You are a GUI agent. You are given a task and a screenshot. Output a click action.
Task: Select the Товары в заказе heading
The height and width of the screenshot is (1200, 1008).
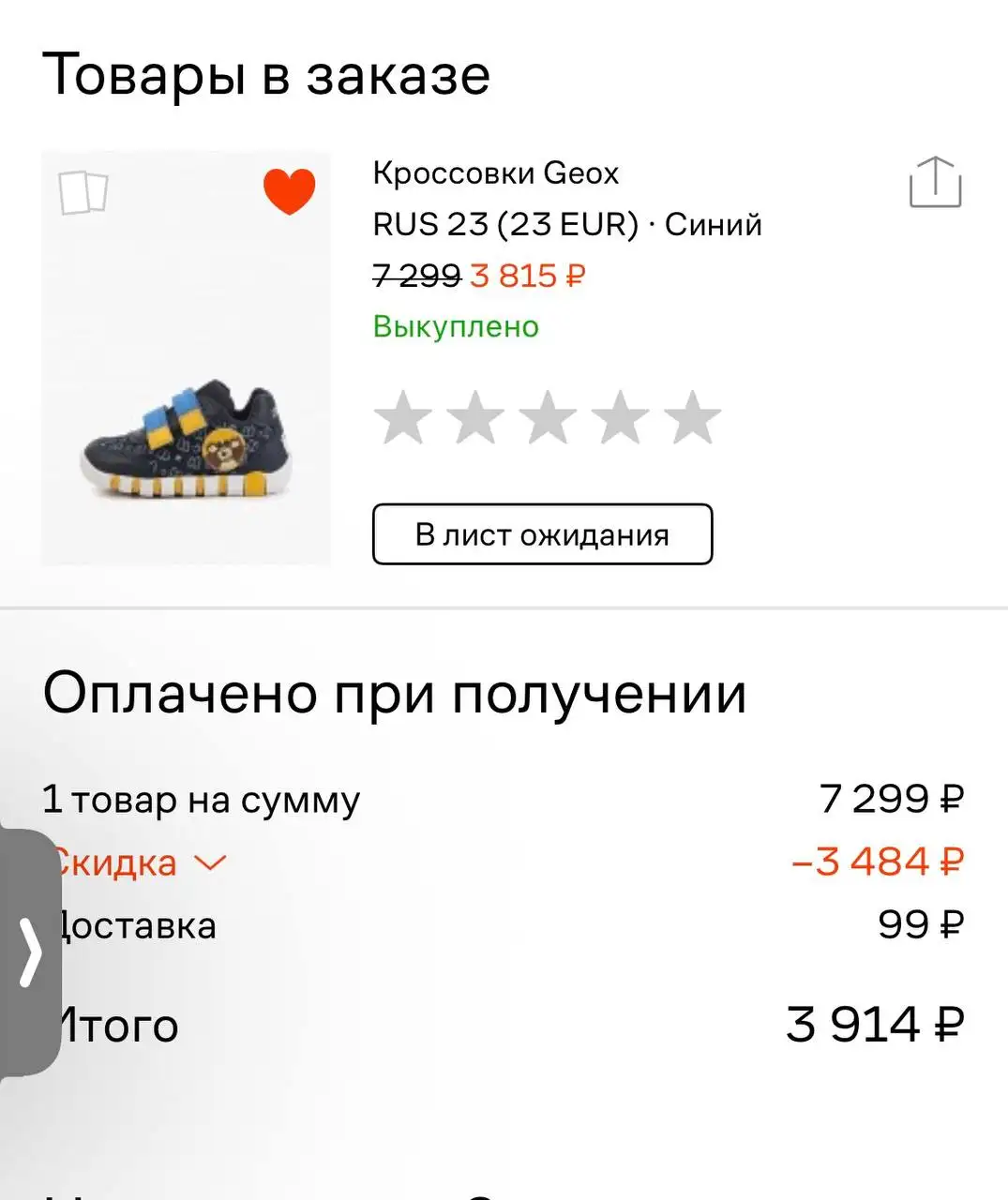(268, 75)
